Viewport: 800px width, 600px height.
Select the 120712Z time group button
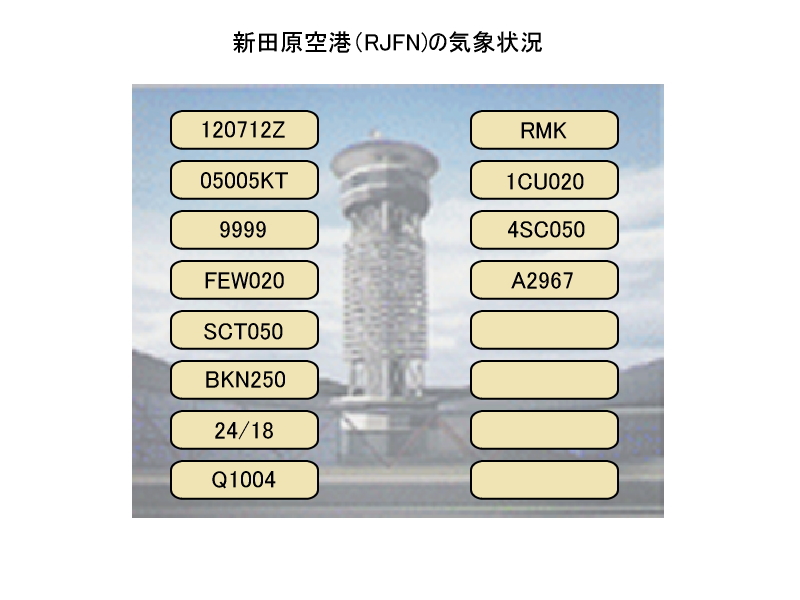pyautogui.click(x=243, y=130)
